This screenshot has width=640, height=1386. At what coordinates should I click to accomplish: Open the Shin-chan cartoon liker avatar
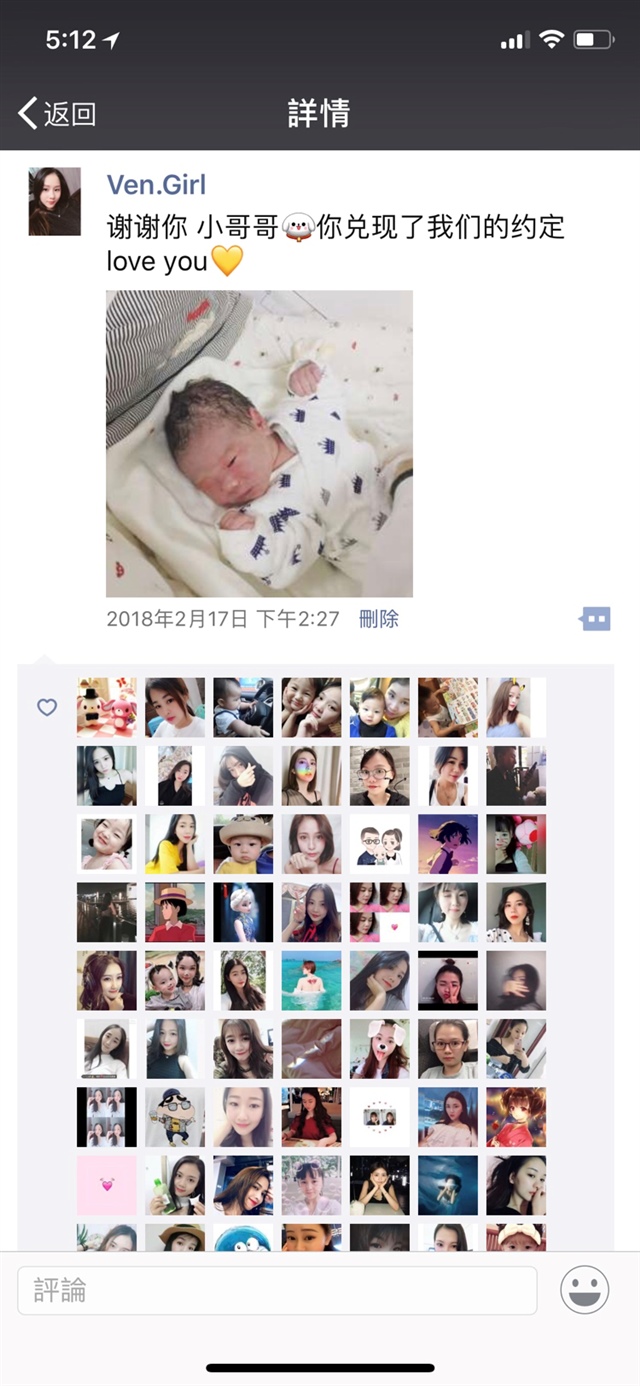coord(175,1116)
